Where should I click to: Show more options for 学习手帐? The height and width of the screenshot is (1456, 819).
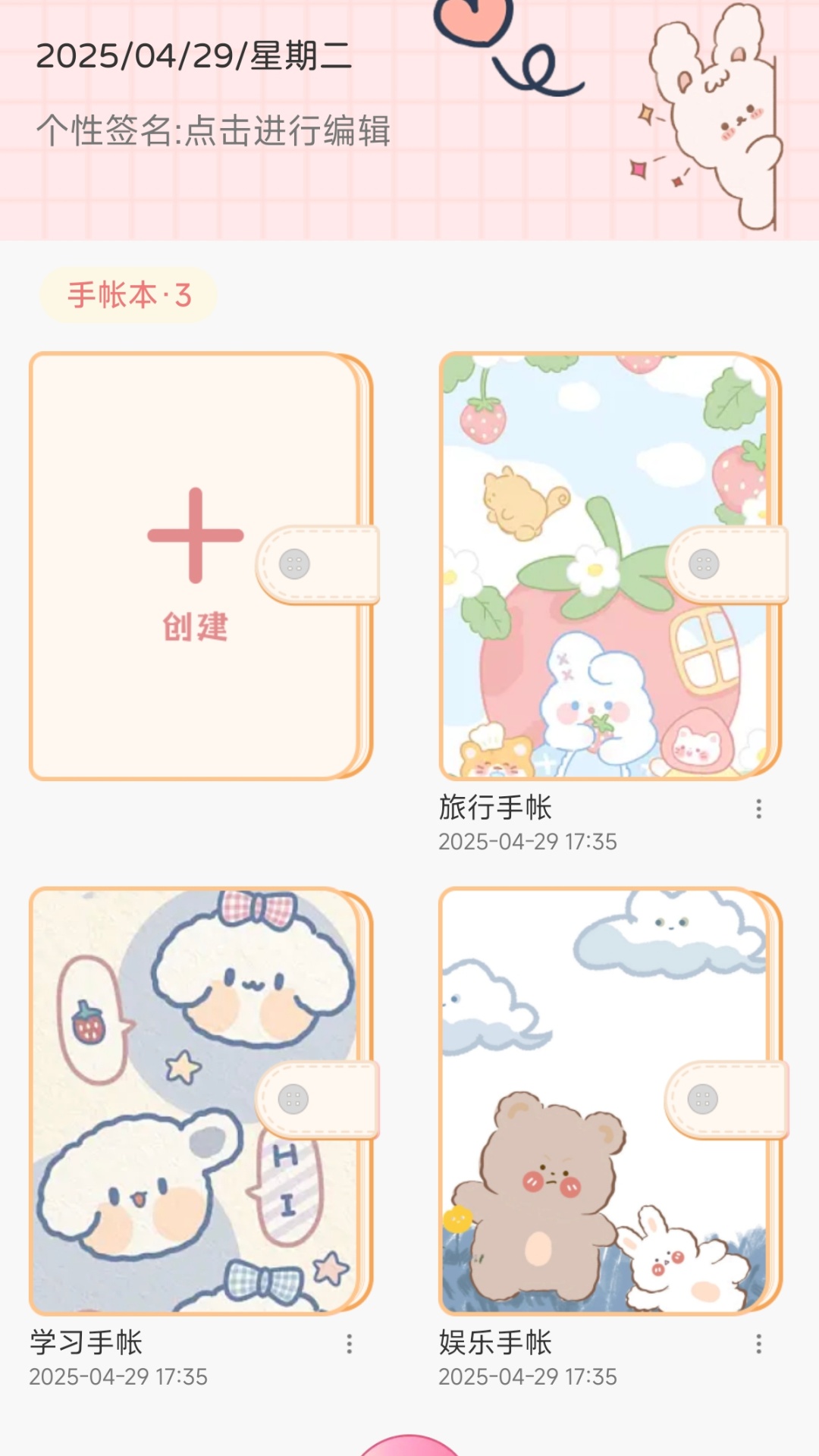click(x=349, y=1344)
